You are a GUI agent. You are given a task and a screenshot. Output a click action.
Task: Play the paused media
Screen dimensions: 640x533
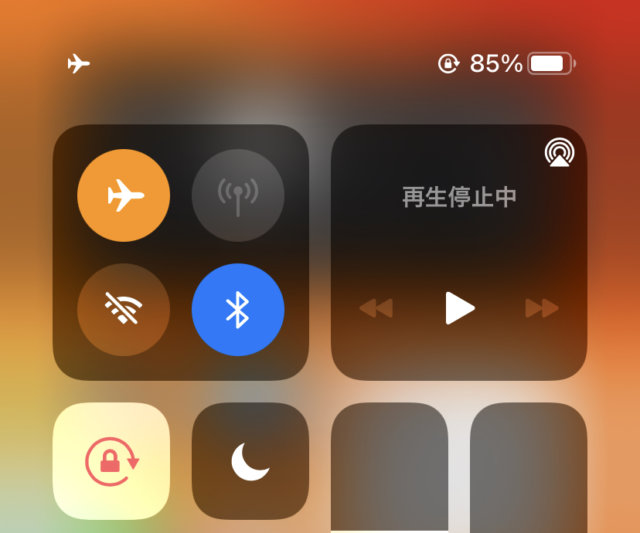coord(459,308)
